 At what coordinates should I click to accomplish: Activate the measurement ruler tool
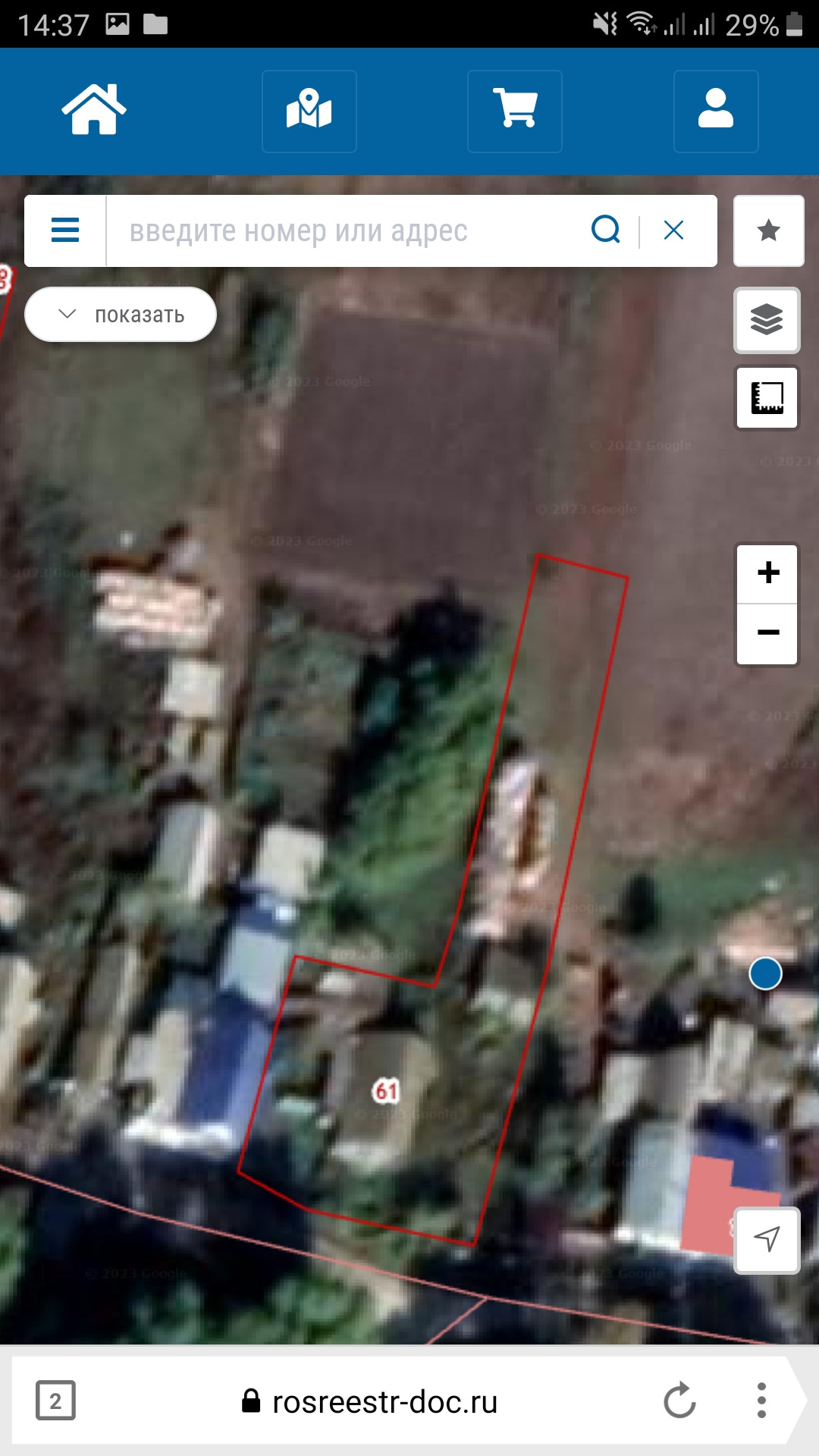point(767,398)
